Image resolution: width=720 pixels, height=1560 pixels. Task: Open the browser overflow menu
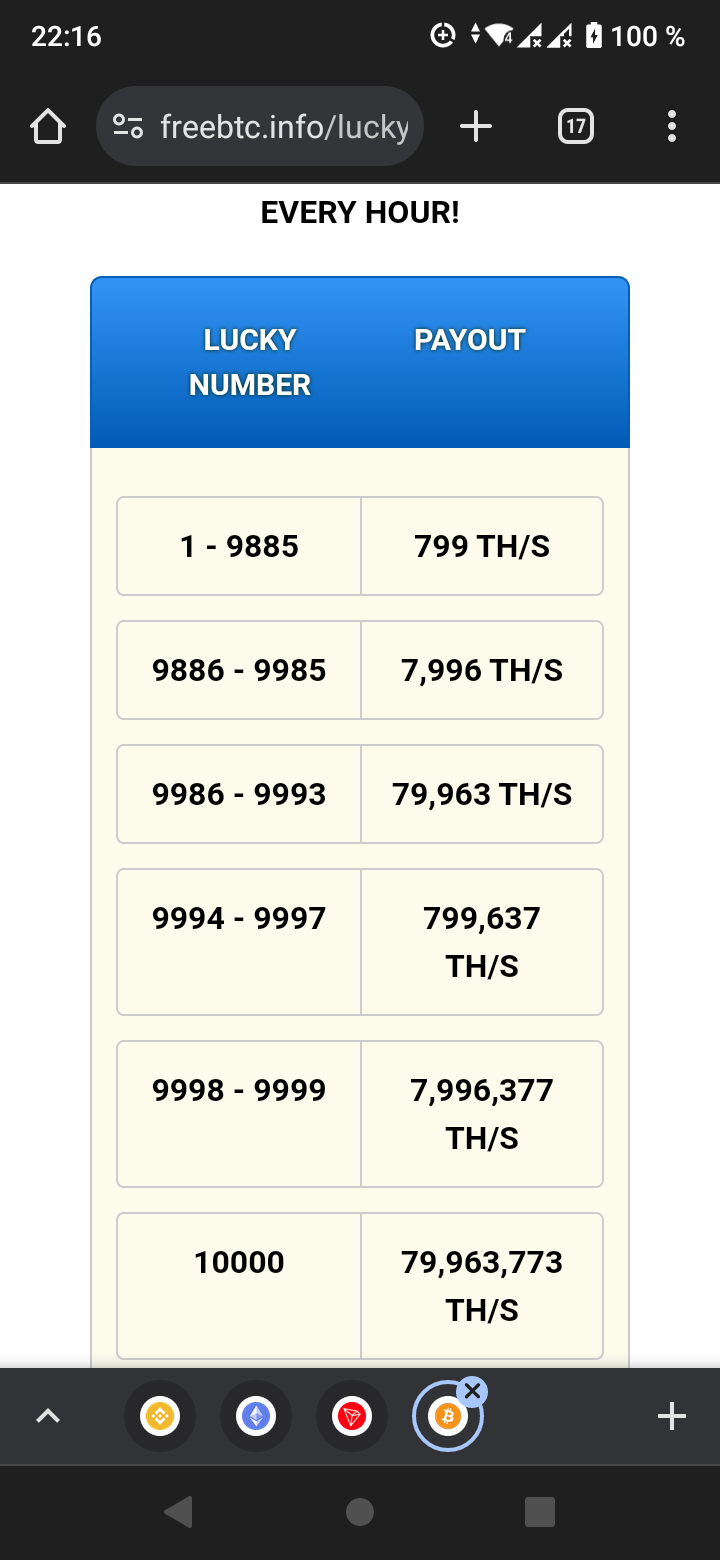(x=671, y=127)
